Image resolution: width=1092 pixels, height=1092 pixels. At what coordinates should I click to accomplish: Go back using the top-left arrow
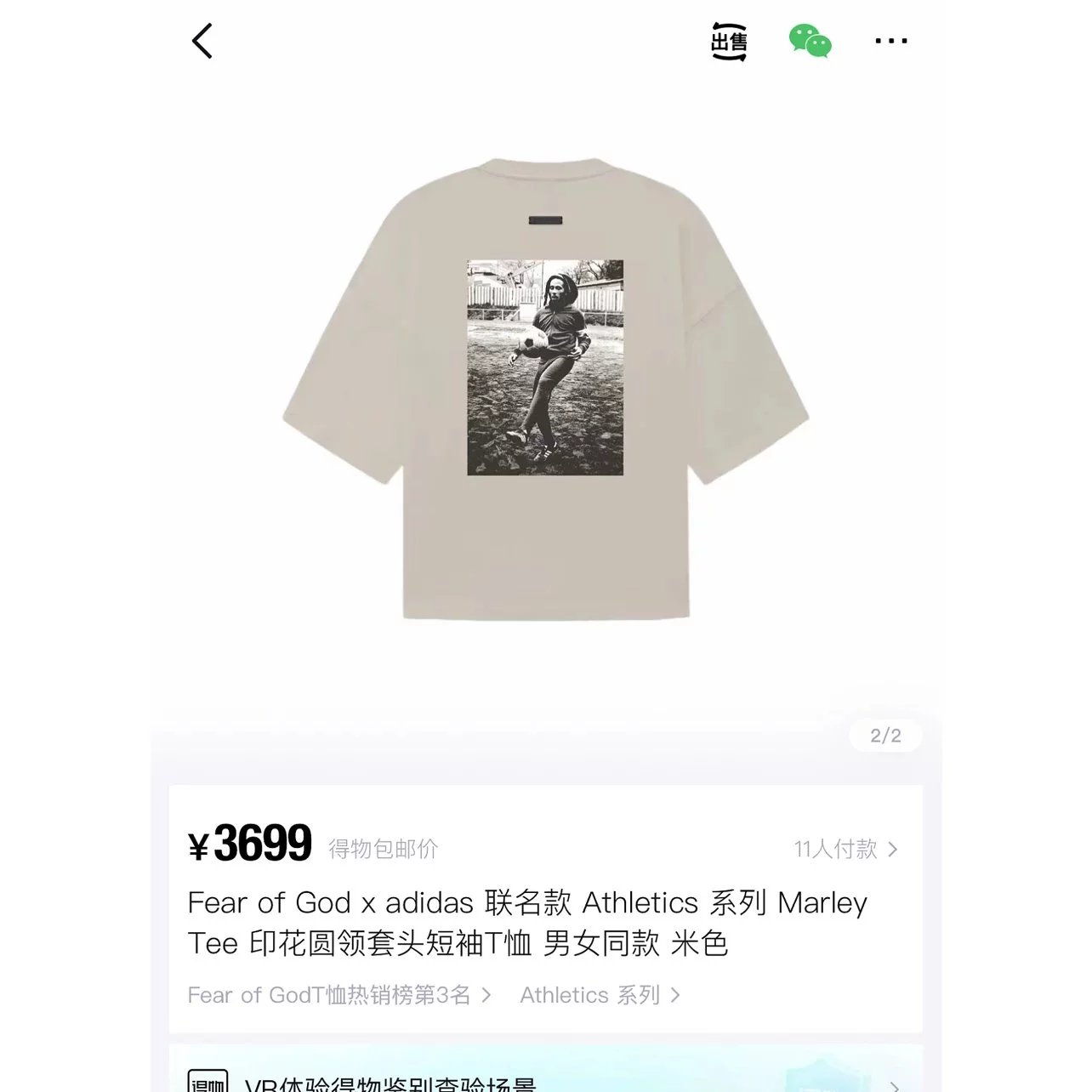pyautogui.click(x=202, y=41)
